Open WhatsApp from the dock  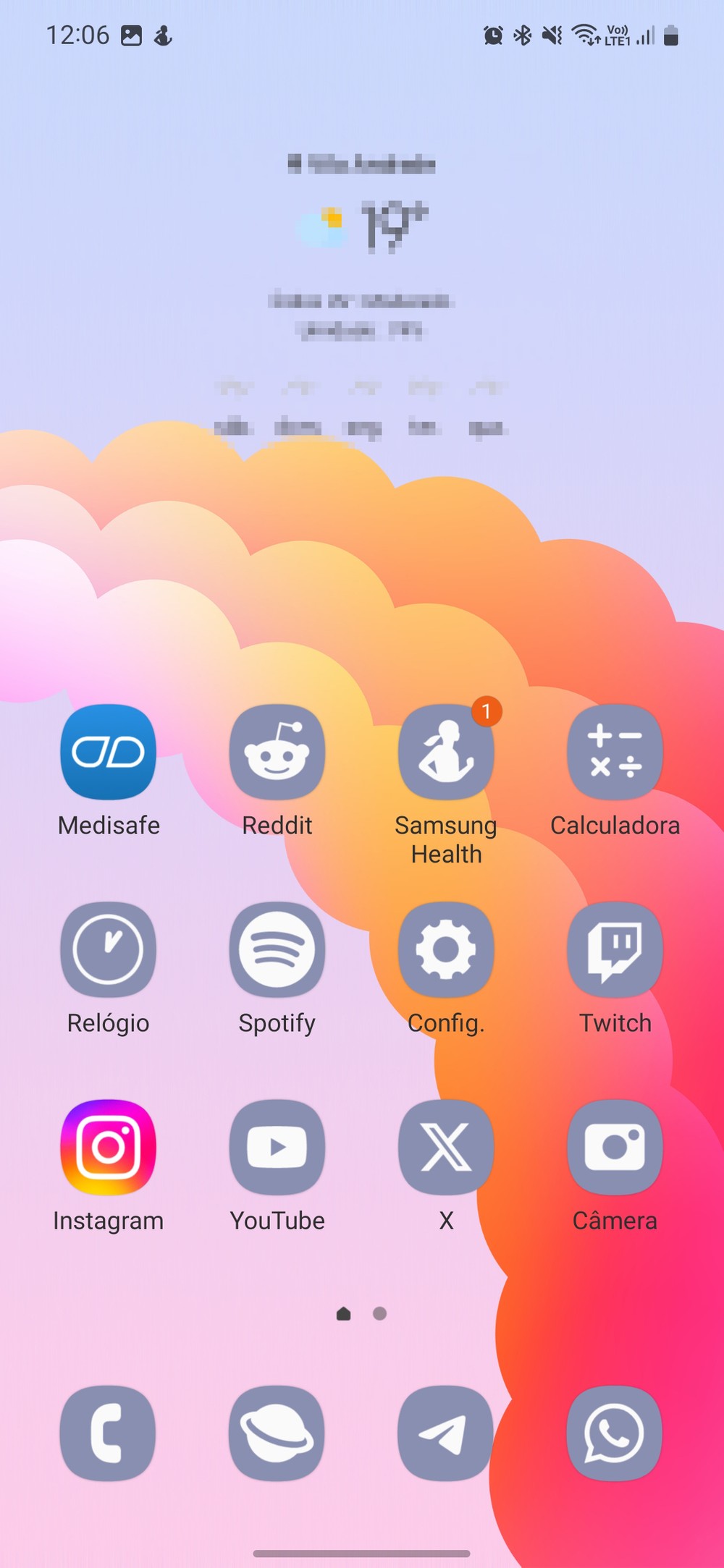click(x=615, y=1433)
